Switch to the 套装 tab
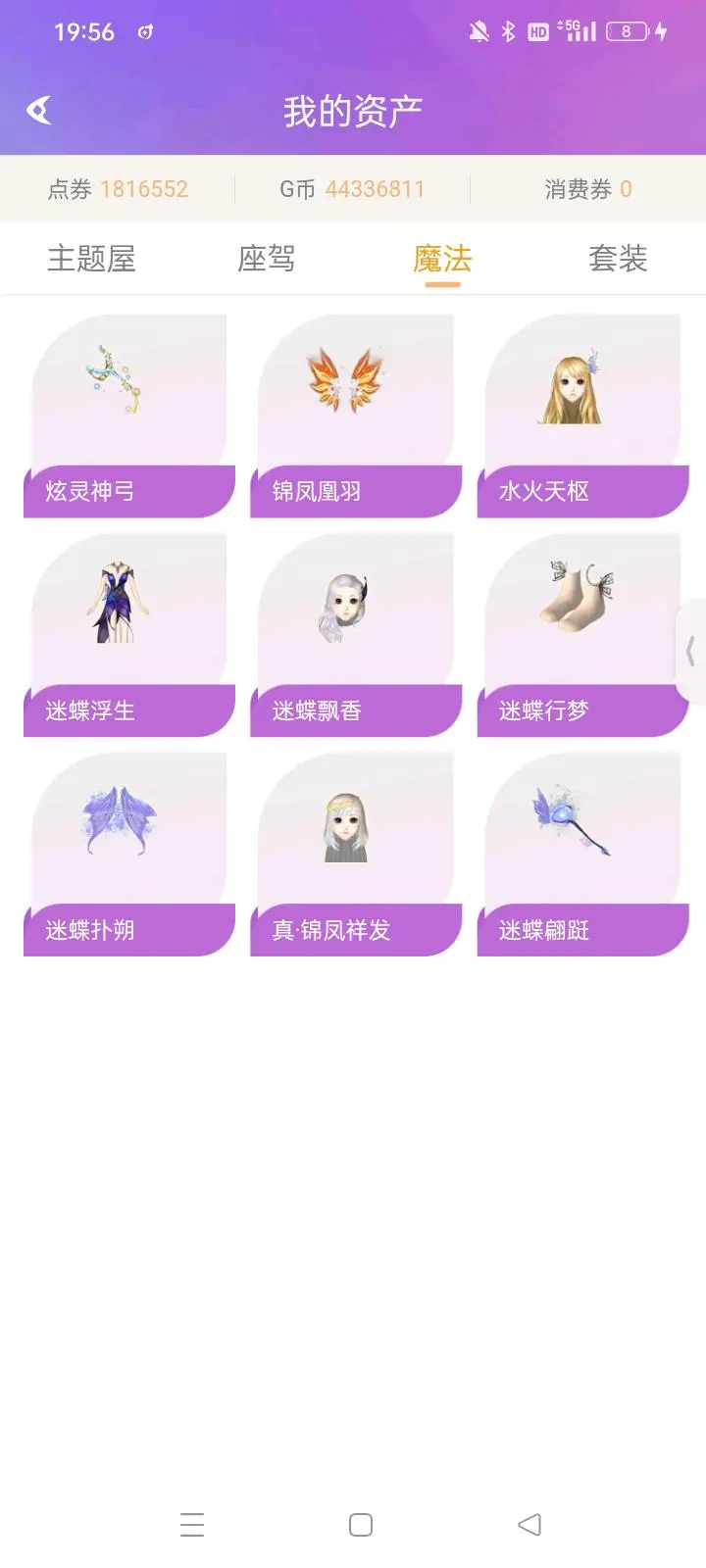Image resolution: width=706 pixels, height=1568 pixels. (618, 260)
